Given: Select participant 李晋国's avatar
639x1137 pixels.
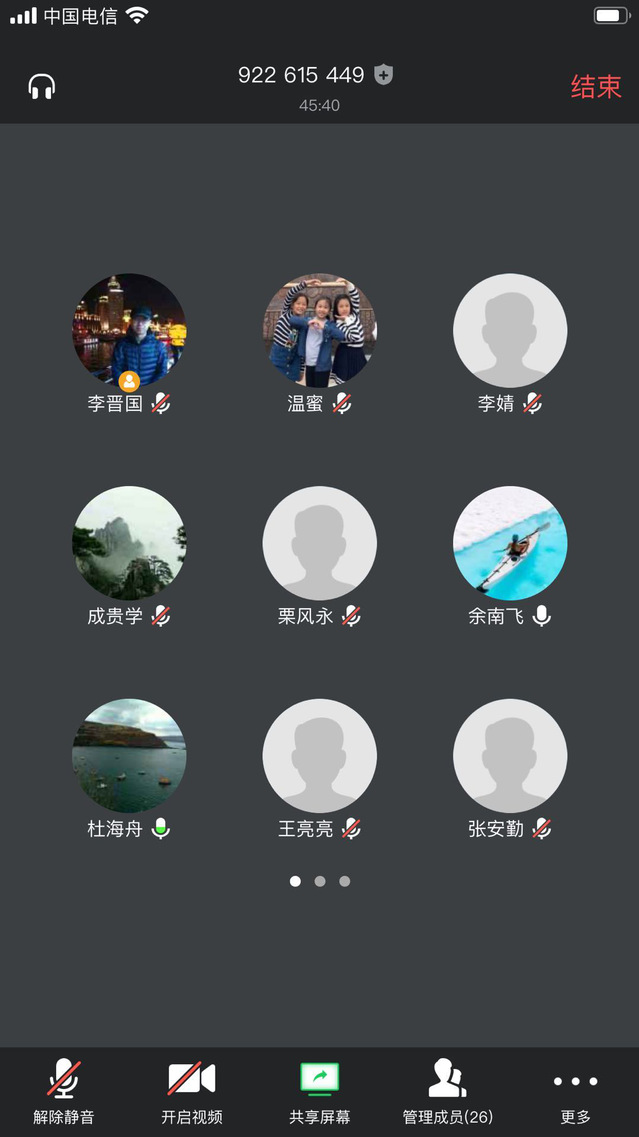Looking at the screenshot, I should tap(129, 330).
